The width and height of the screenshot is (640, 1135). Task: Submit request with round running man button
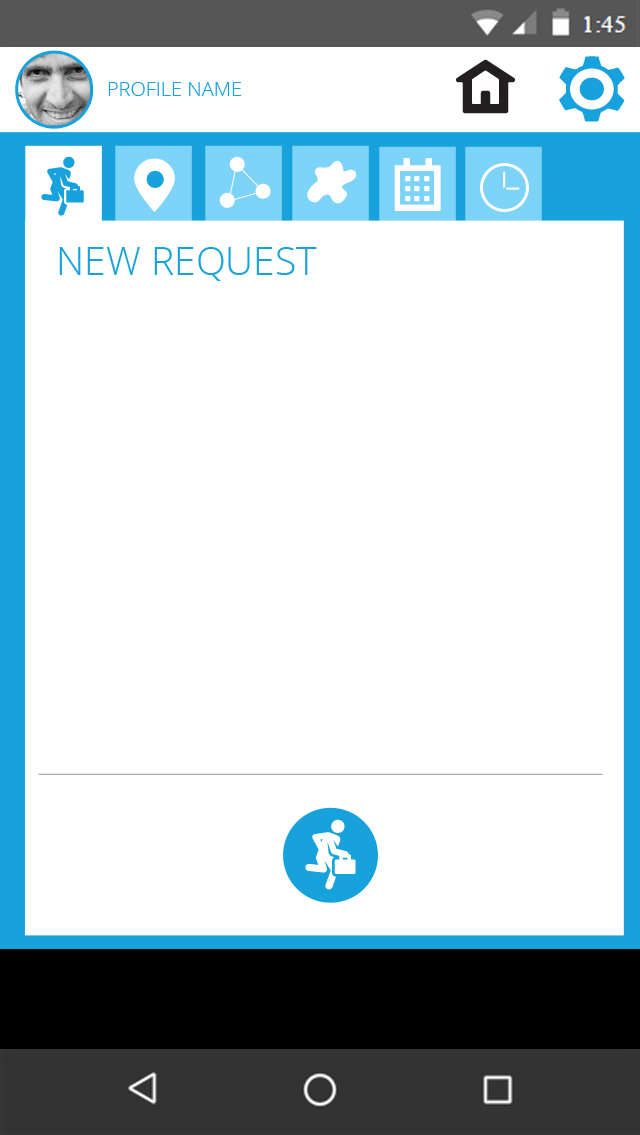[x=330, y=855]
